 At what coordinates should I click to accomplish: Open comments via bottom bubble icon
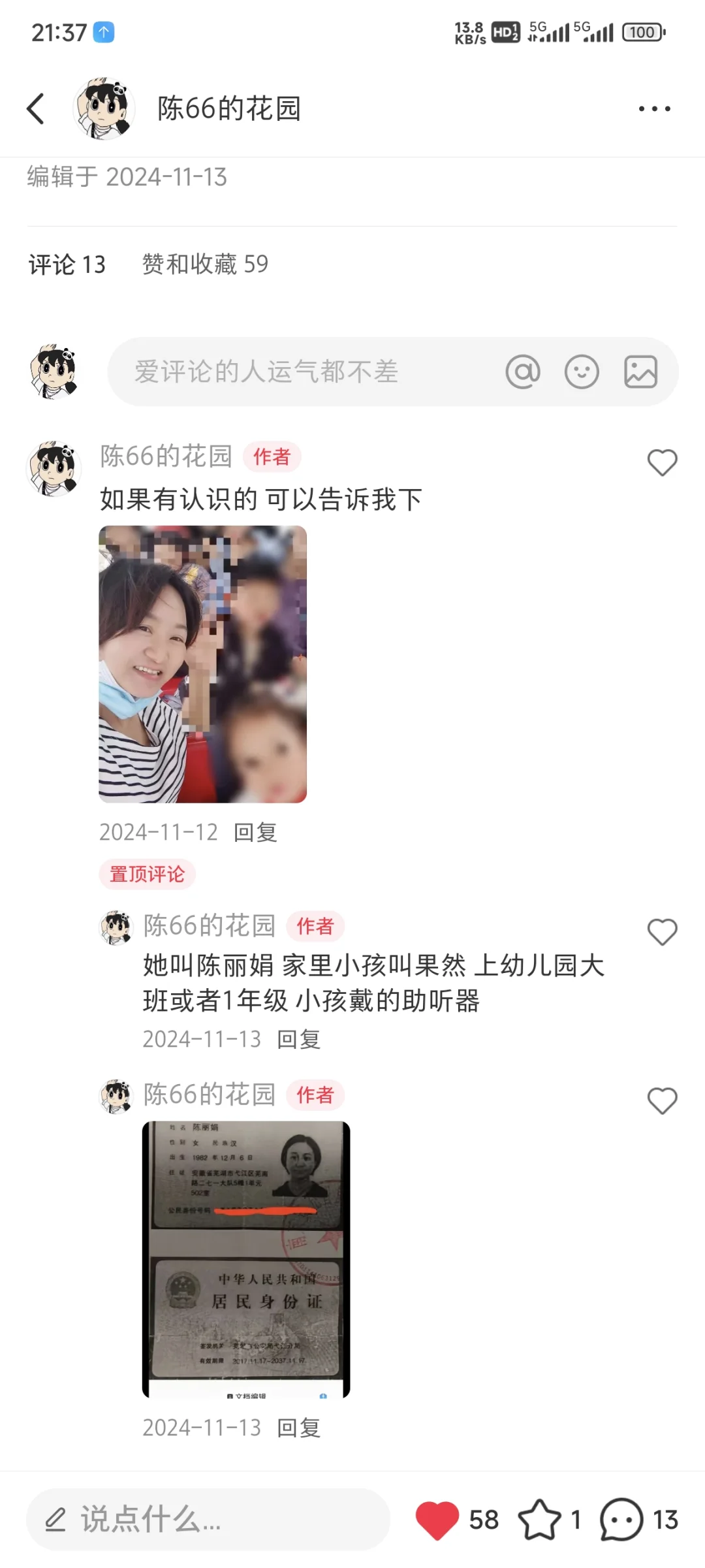tap(621, 1520)
